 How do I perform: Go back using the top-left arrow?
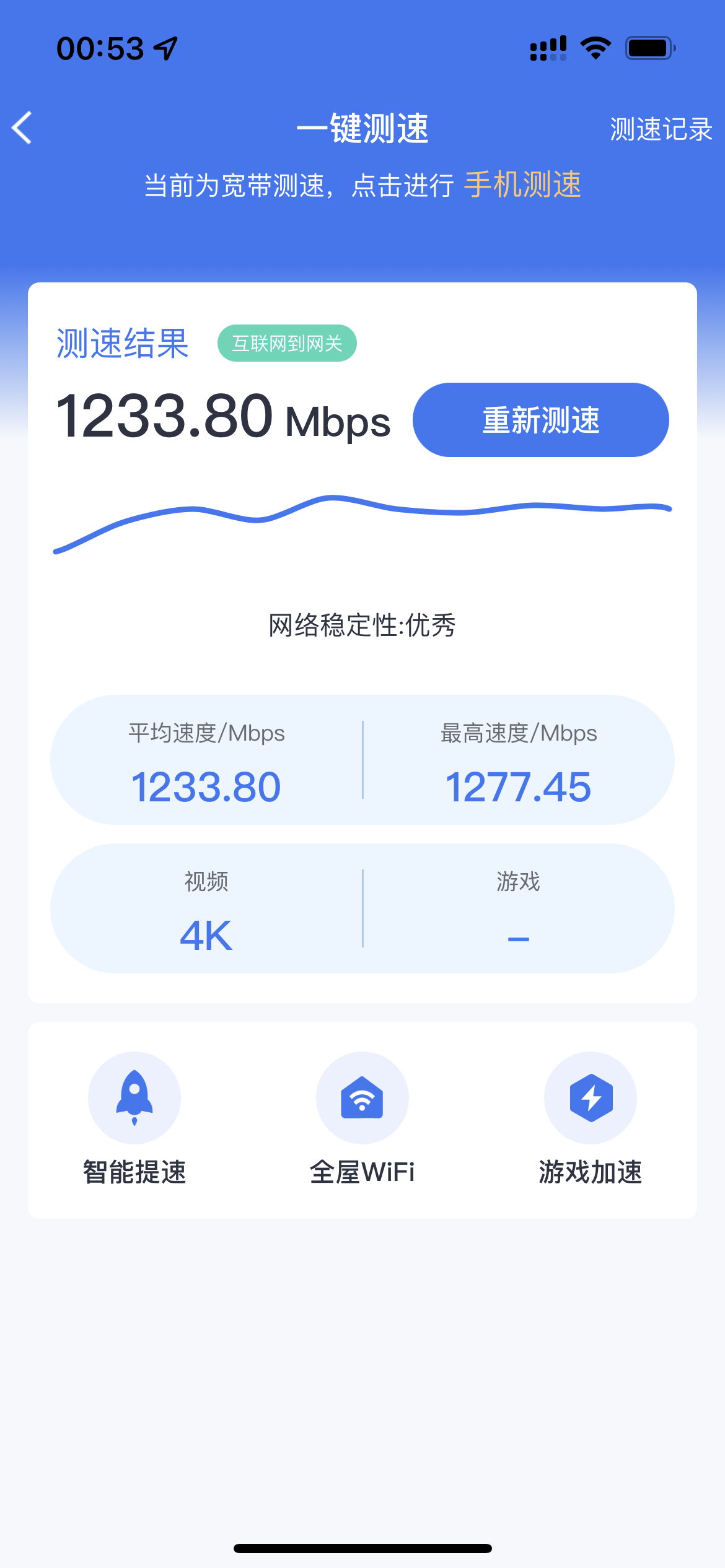pos(22,128)
